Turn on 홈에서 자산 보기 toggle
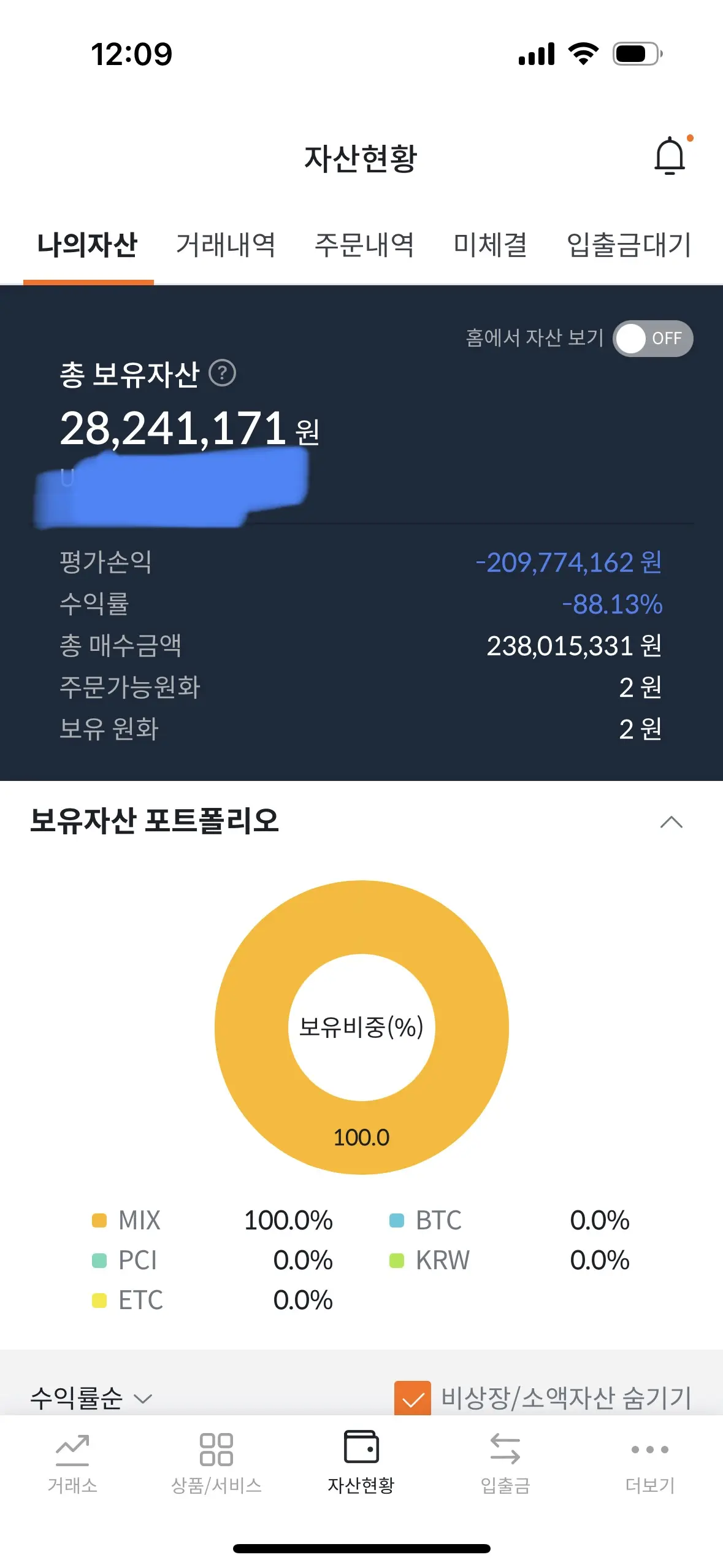The width and height of the screenshot is (723, 1568). (652, 339)
